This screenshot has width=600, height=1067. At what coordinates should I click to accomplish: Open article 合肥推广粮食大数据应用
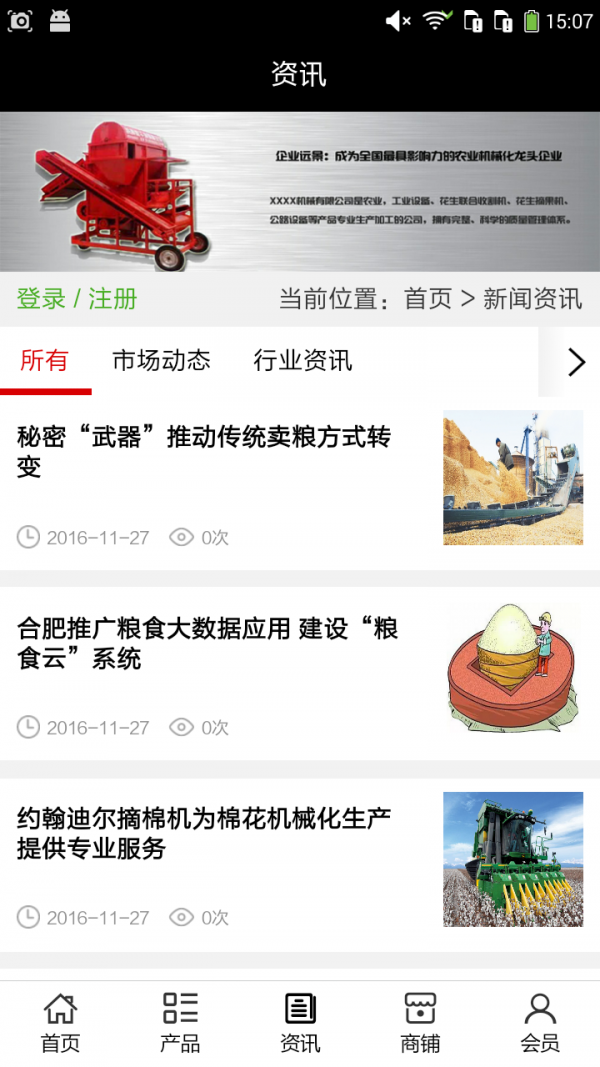[207, 643]
